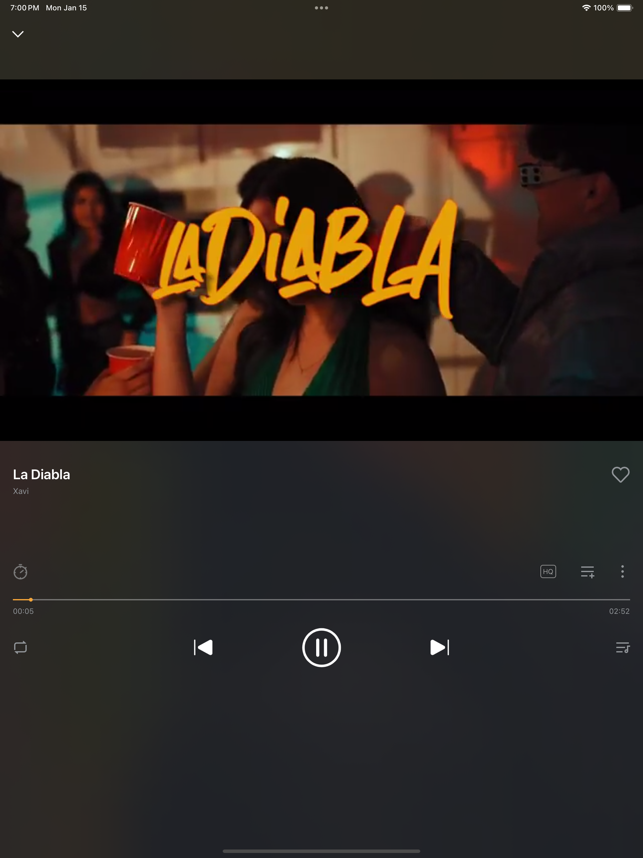Add this song to a playlist
The width and height of the screenshot is (643, 858).
coord(587,572)
